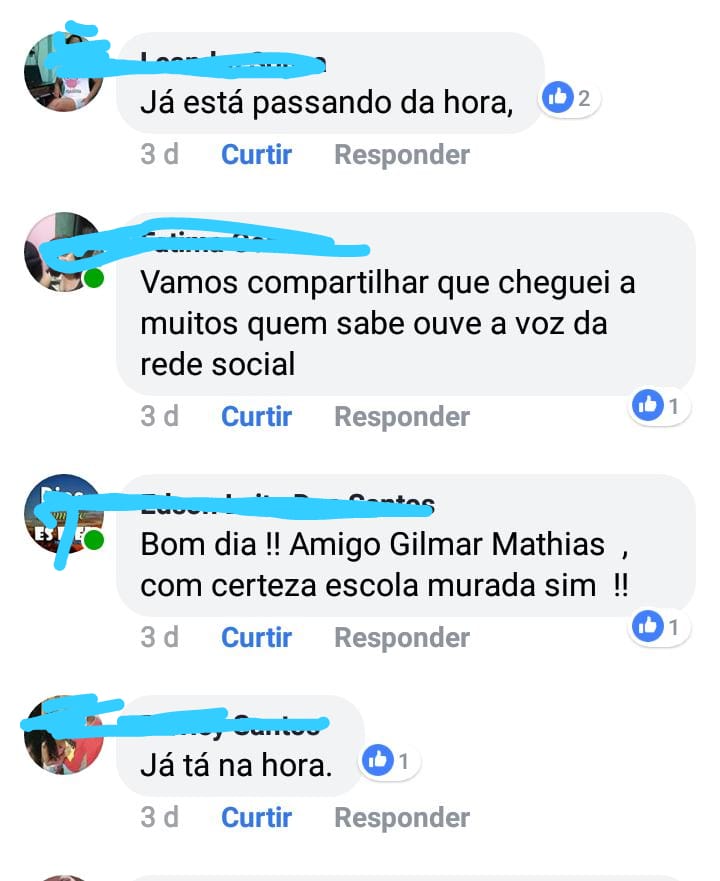Reply to the comment "Já está passando da hora,"

click(x=401, y=155)
